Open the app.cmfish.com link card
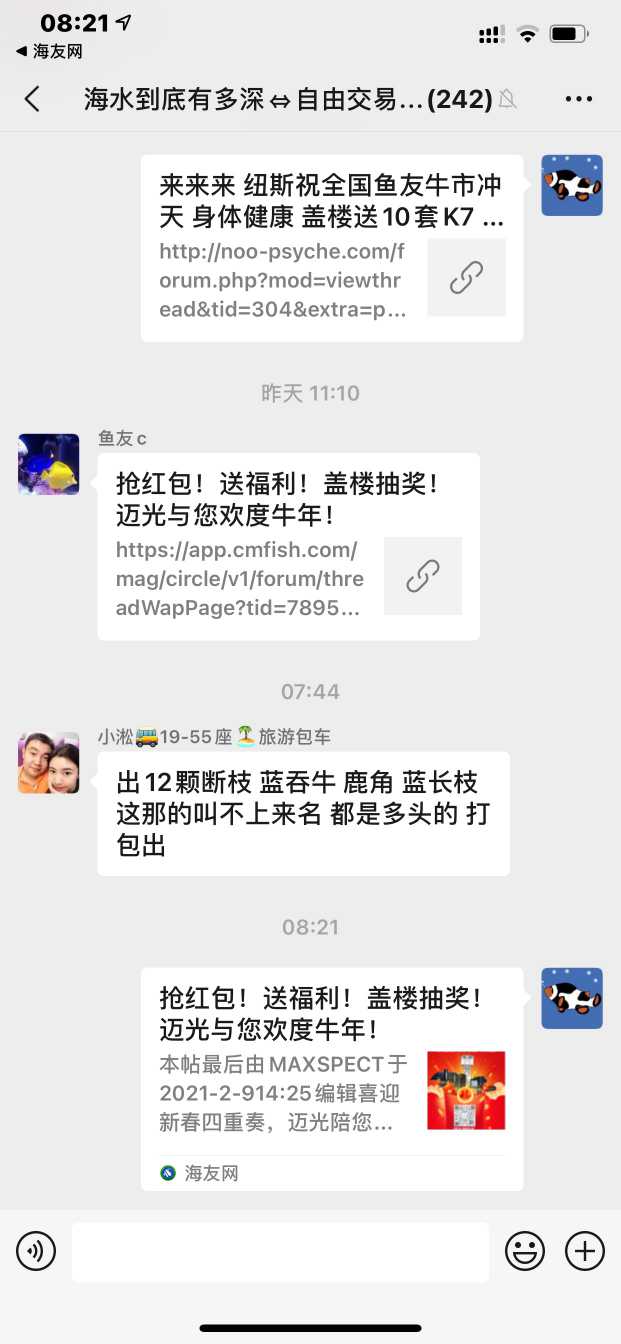The image size is (621, 1344). click(288, 546)
